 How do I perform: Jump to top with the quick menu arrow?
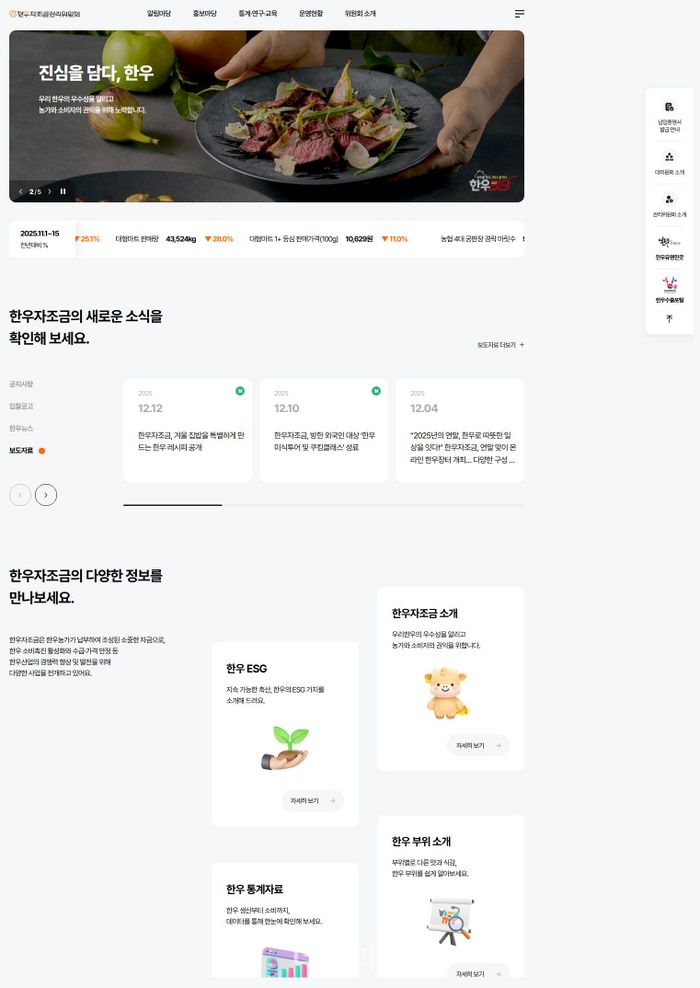coord(669,318)
